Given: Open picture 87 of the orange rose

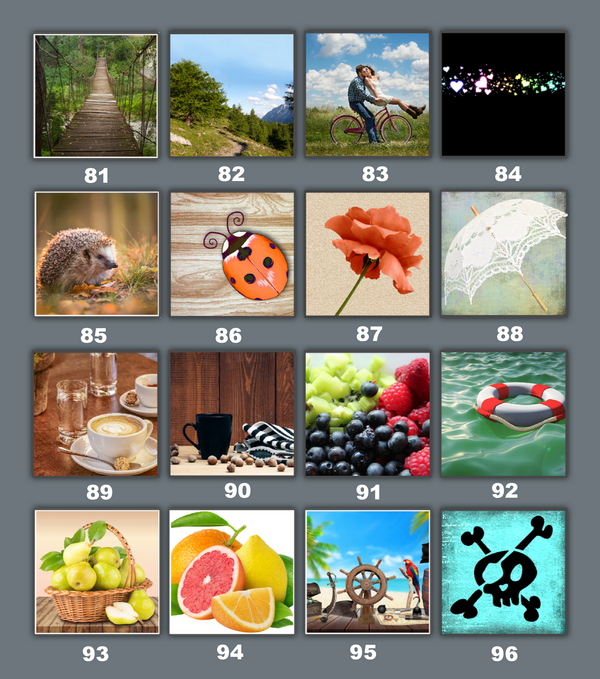Looking at the screenshot, I should point(367,254).
